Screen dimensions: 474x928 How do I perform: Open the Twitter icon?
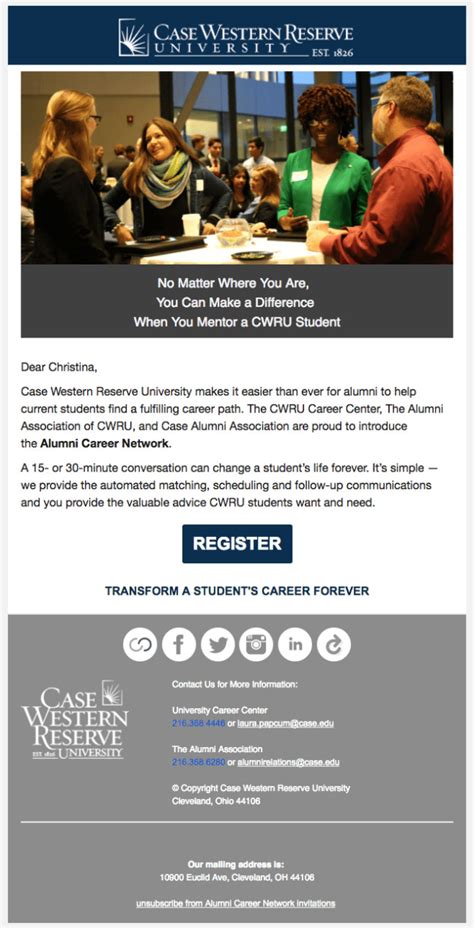point(218,645)
